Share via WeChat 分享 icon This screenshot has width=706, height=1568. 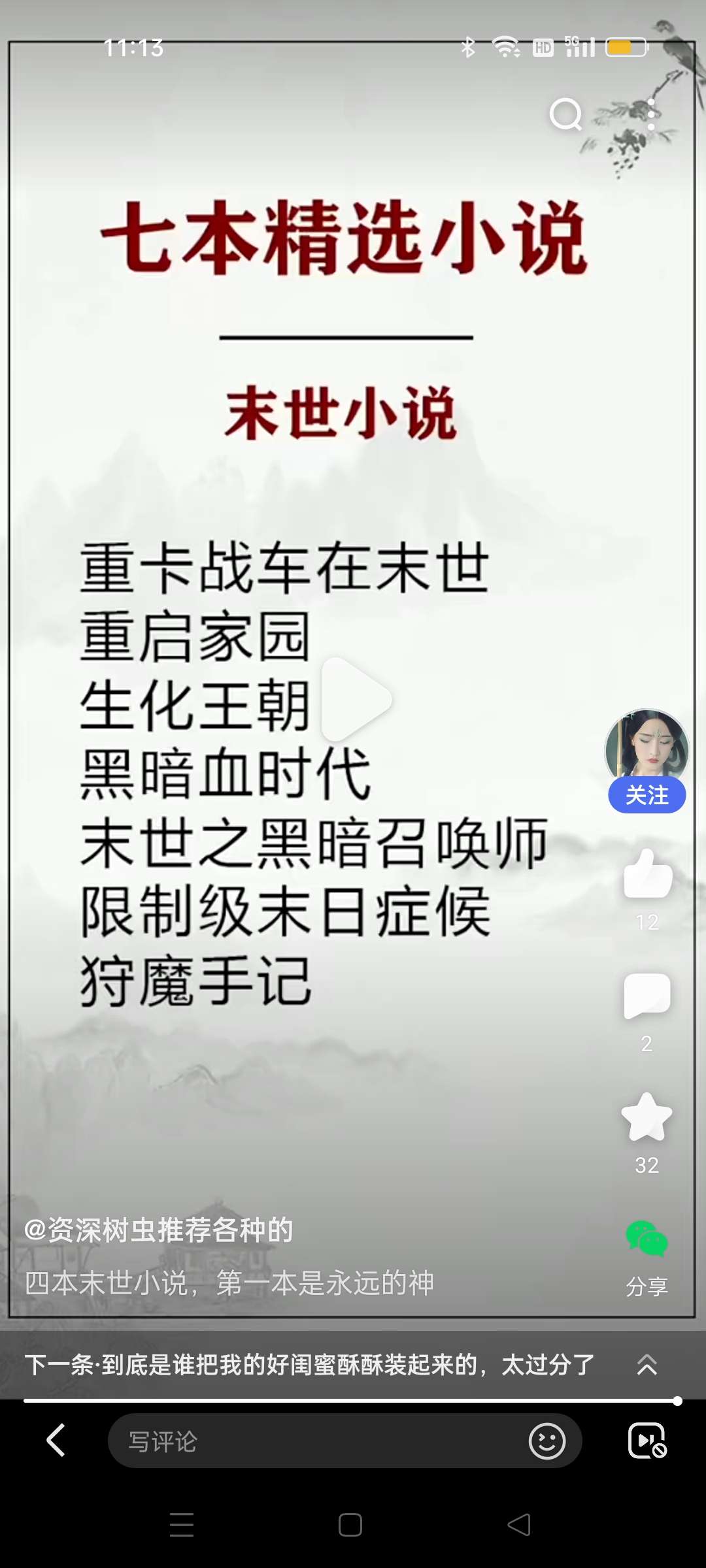click(647, 1239)
